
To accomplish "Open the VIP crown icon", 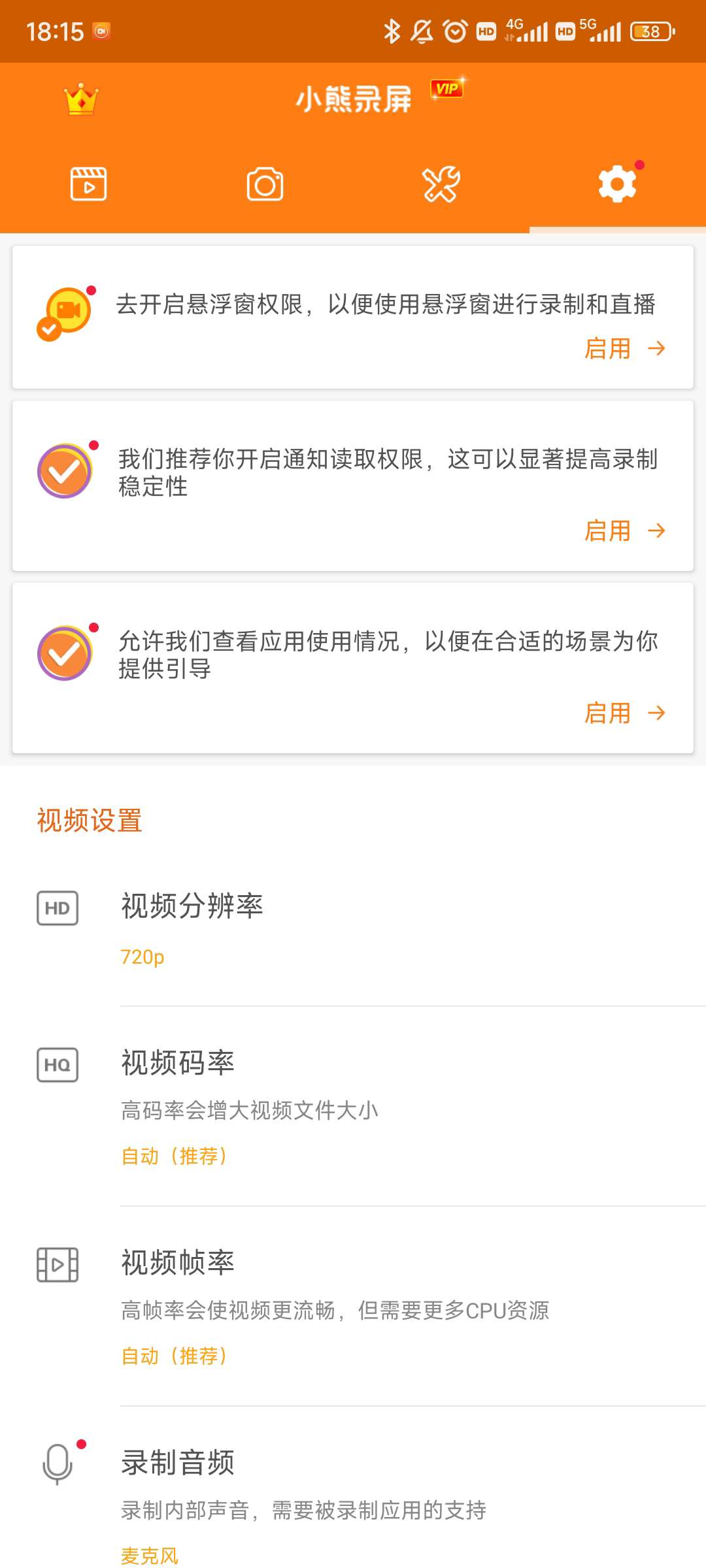I will 81,100.
